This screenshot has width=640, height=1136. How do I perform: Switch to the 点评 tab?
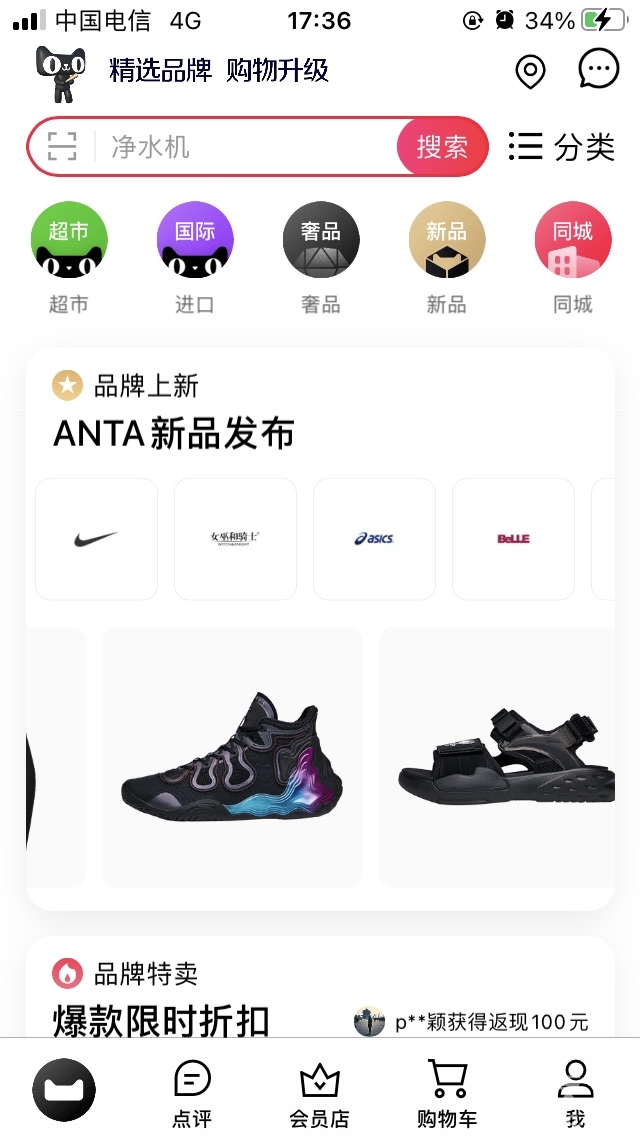point(192,1093)
